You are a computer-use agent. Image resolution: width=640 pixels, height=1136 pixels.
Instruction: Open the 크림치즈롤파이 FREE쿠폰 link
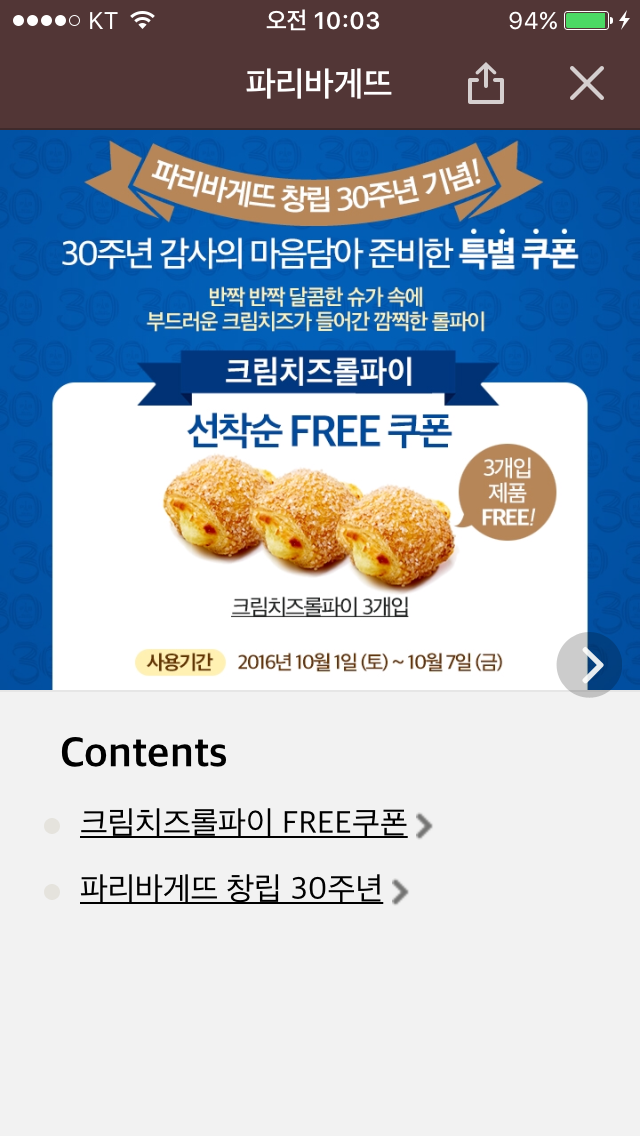coord(244,823)
